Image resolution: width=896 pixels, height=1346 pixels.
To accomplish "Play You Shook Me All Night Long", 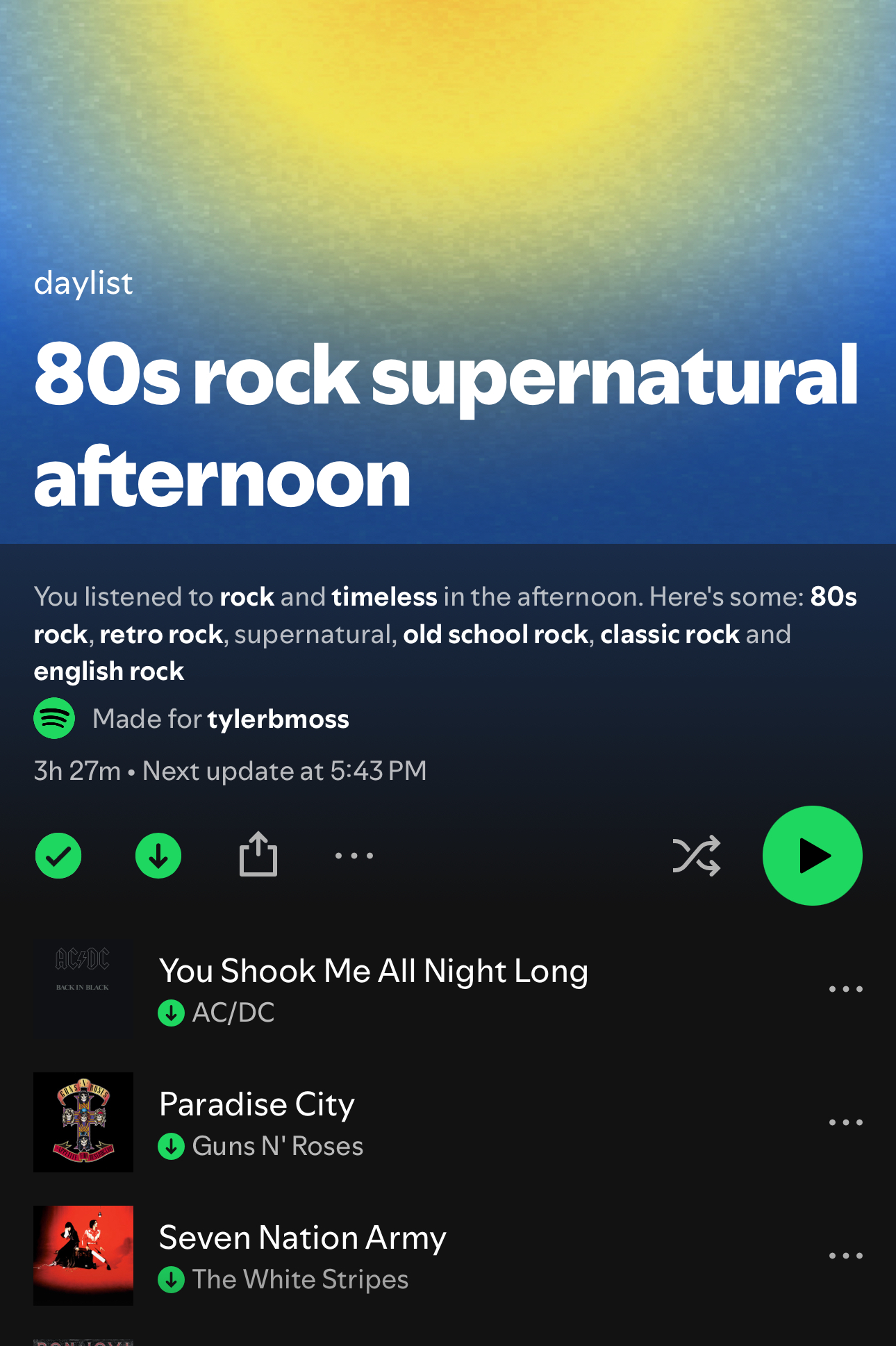I will [x=373, y=971].
